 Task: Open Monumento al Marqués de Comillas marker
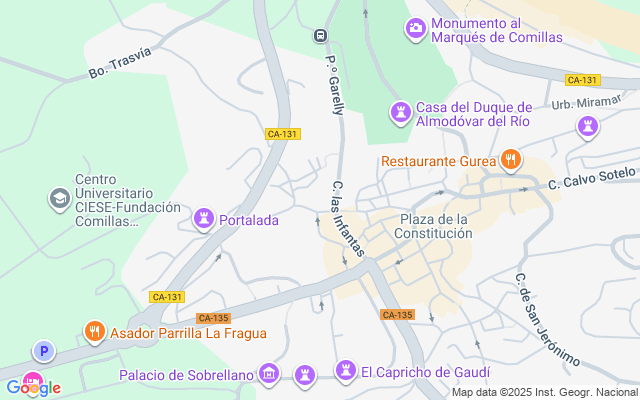tap(415, 29)
